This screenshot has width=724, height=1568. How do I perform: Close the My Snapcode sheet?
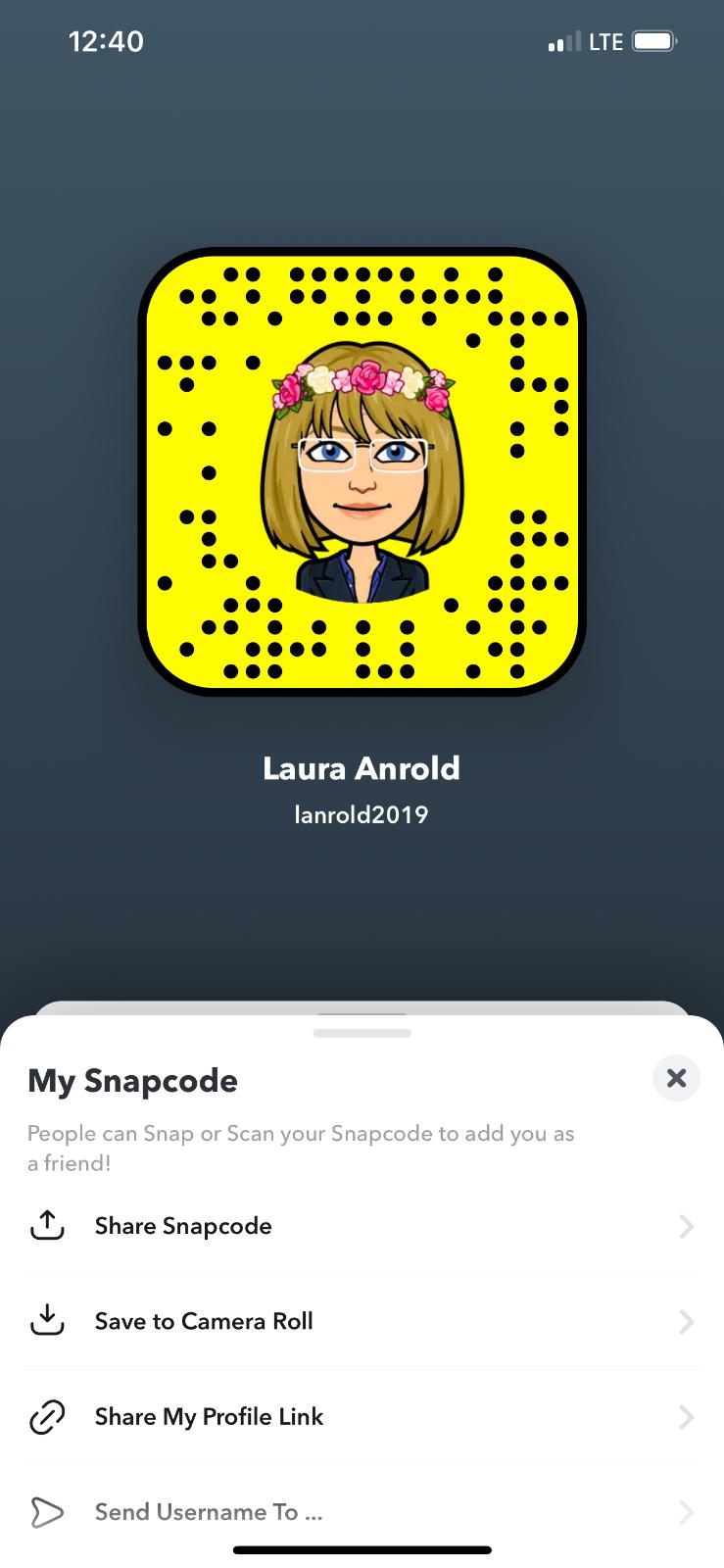pyautogui.click(x=676, y=1078)
